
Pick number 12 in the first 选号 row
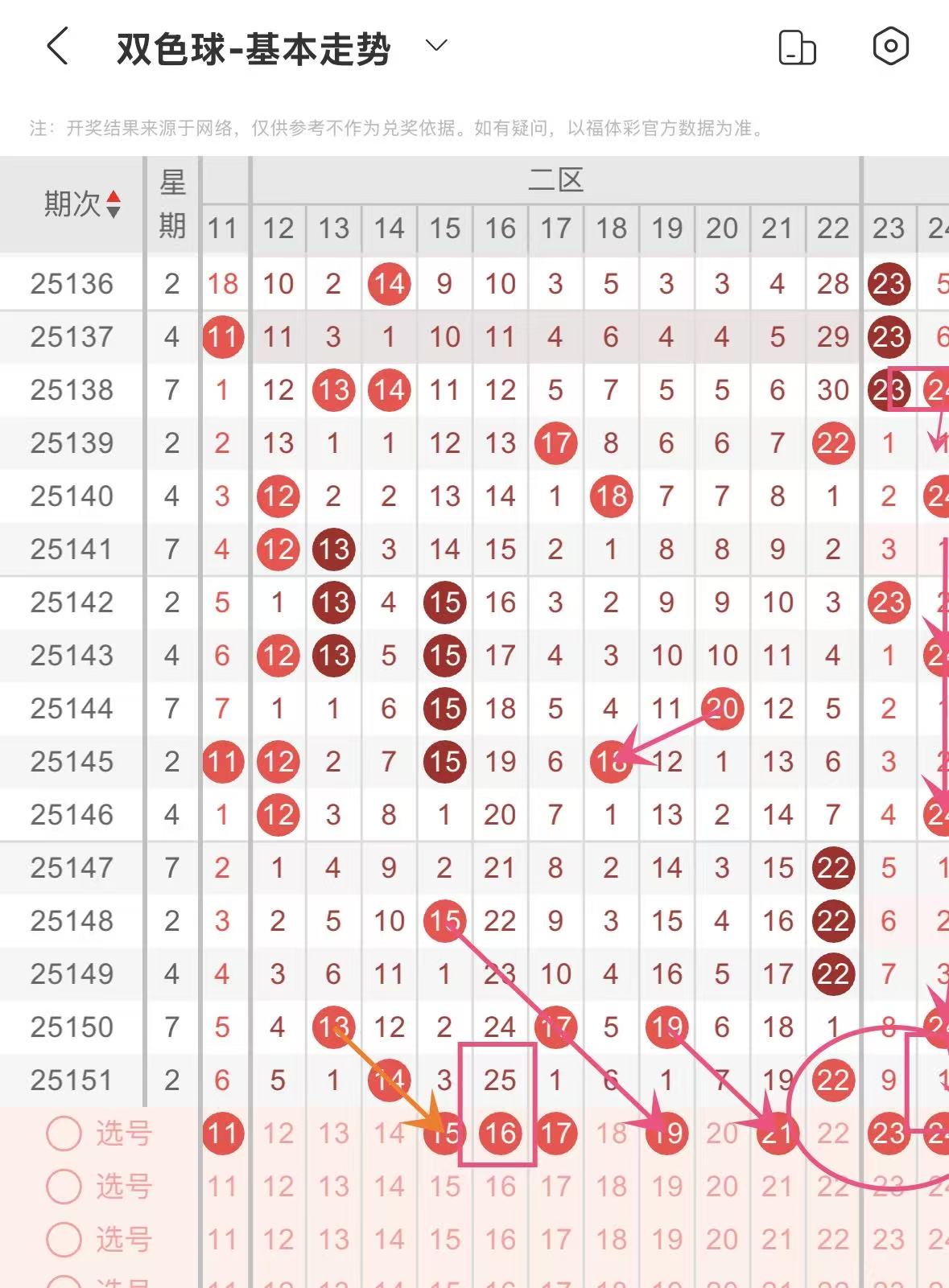click(278, 1134)
